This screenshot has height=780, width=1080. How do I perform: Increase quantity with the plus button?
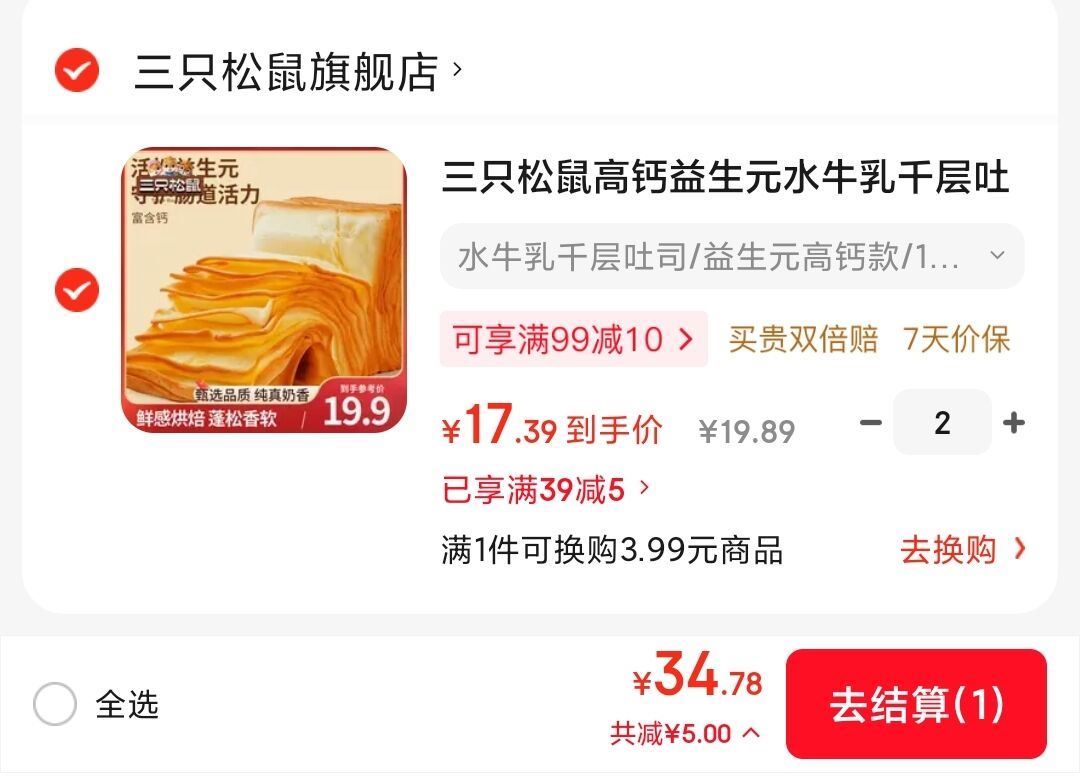coord(1013,422)
